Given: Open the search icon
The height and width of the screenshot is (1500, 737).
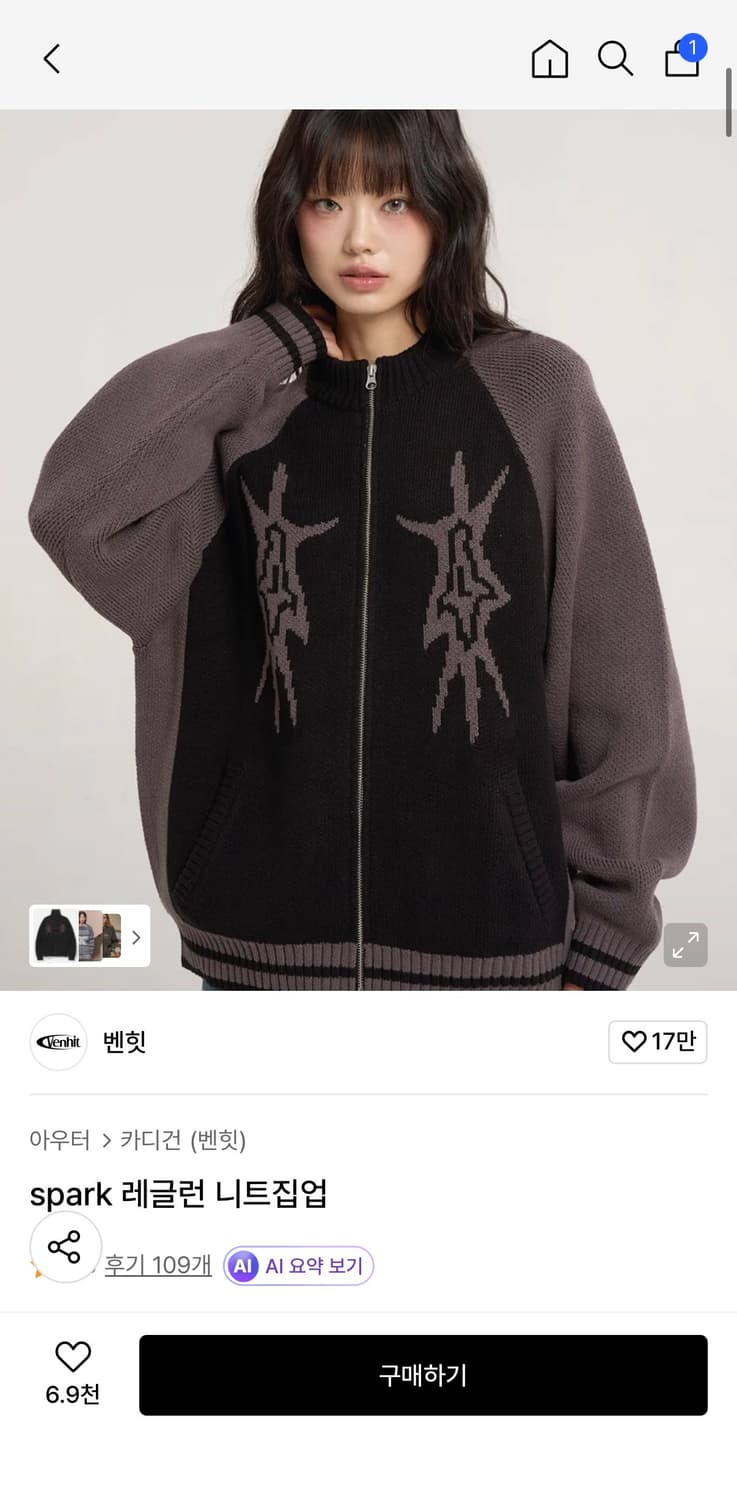Looking at the screenshot, I should point(616,59).
